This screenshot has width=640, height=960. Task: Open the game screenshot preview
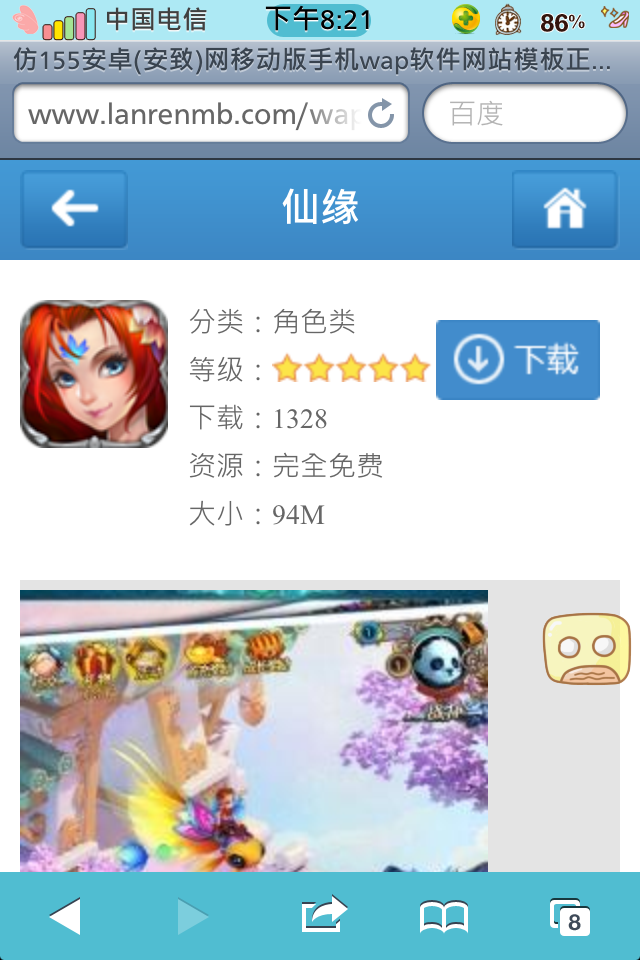pyautogui.click(x=254, y=730)
